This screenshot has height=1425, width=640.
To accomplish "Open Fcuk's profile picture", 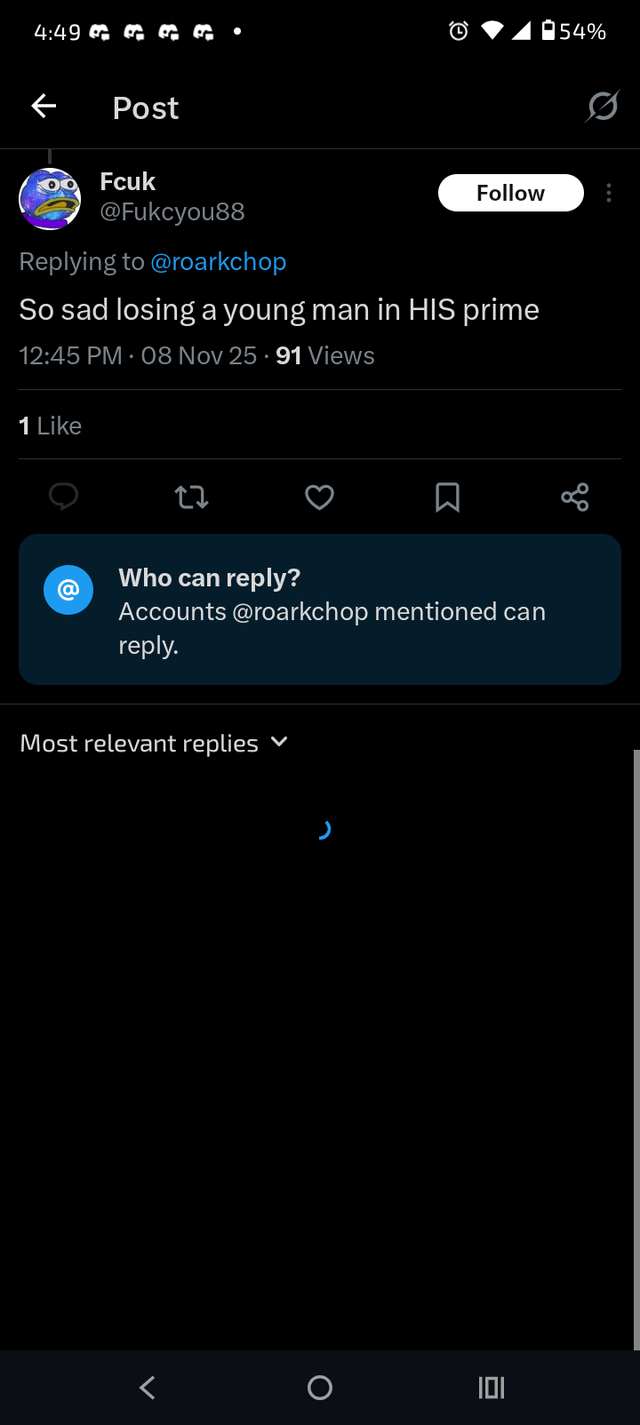I will [50, 198].
